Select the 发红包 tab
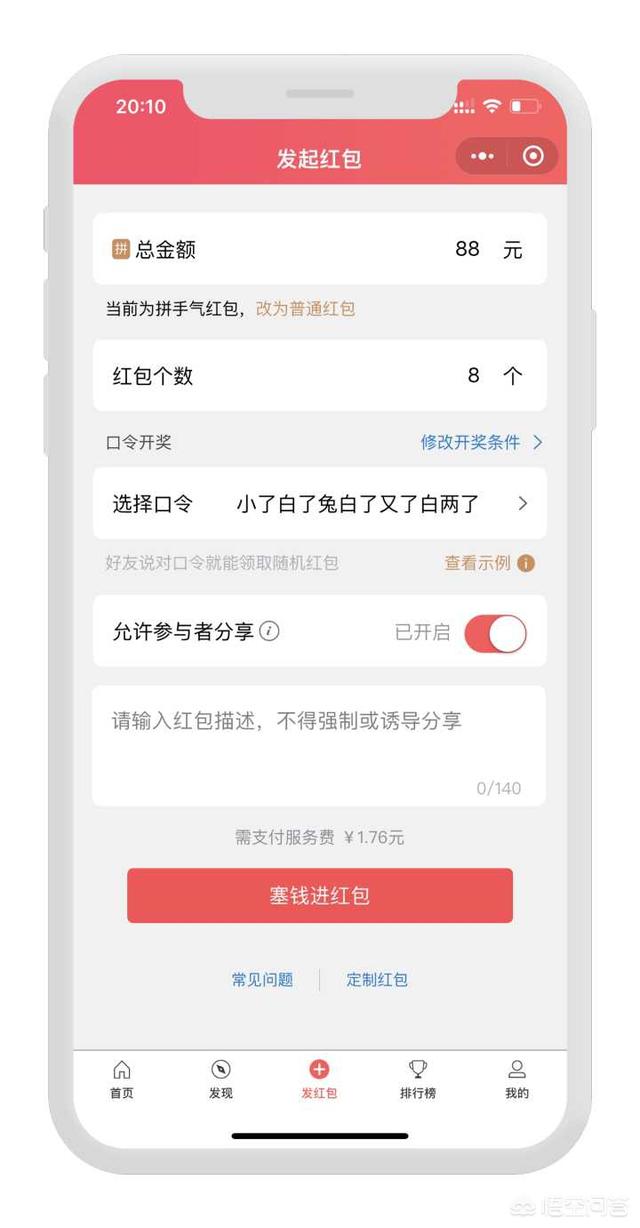The image size is (640, 1228). click(319, 1080)
